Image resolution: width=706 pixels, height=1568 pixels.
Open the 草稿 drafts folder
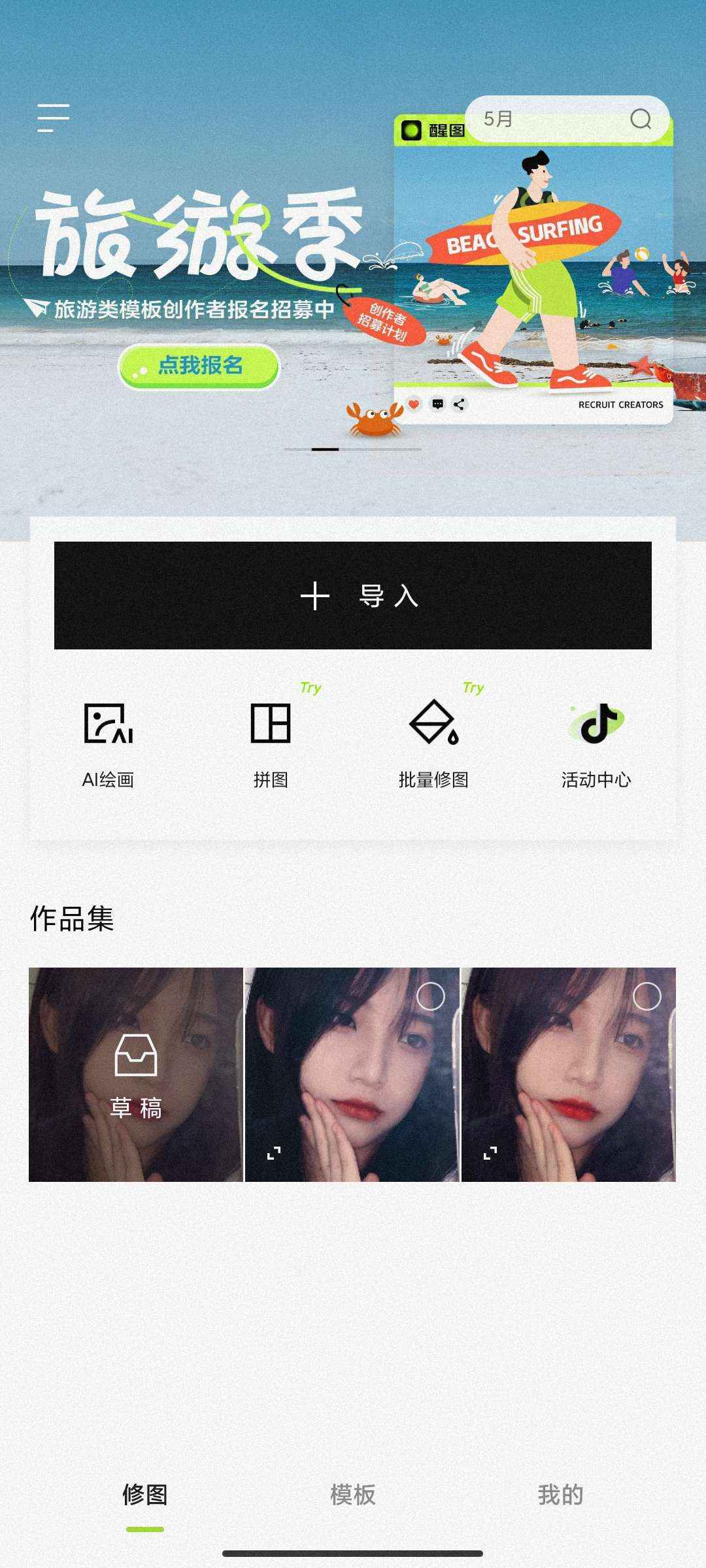tap(136, 1075)
